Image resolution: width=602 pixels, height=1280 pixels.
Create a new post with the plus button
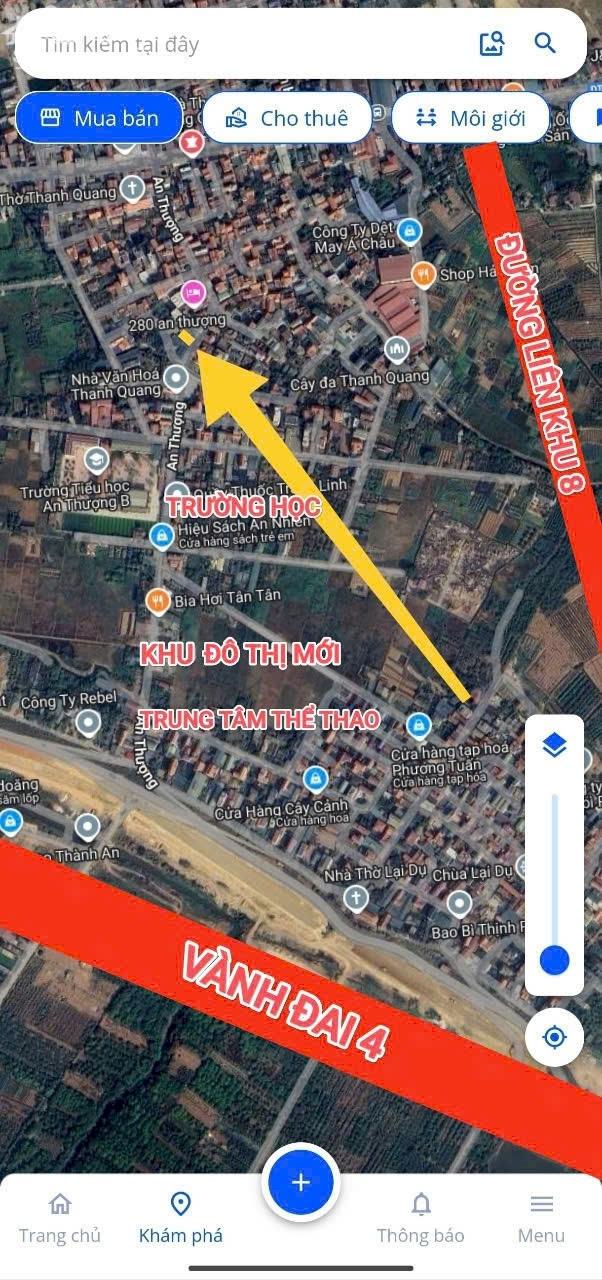point(301,1183)
